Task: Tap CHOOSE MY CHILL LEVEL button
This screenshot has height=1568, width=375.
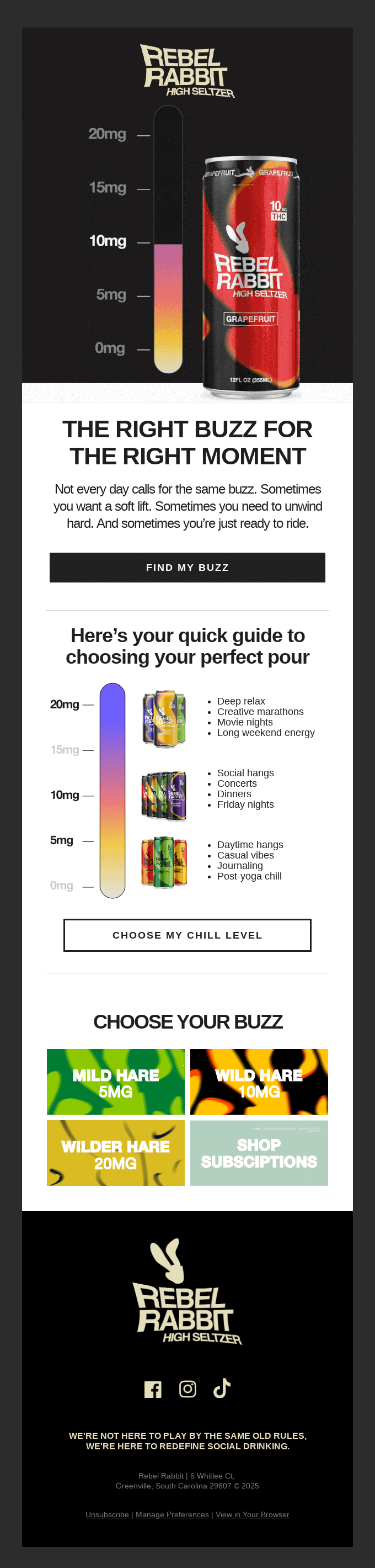Action: point(187,935)
